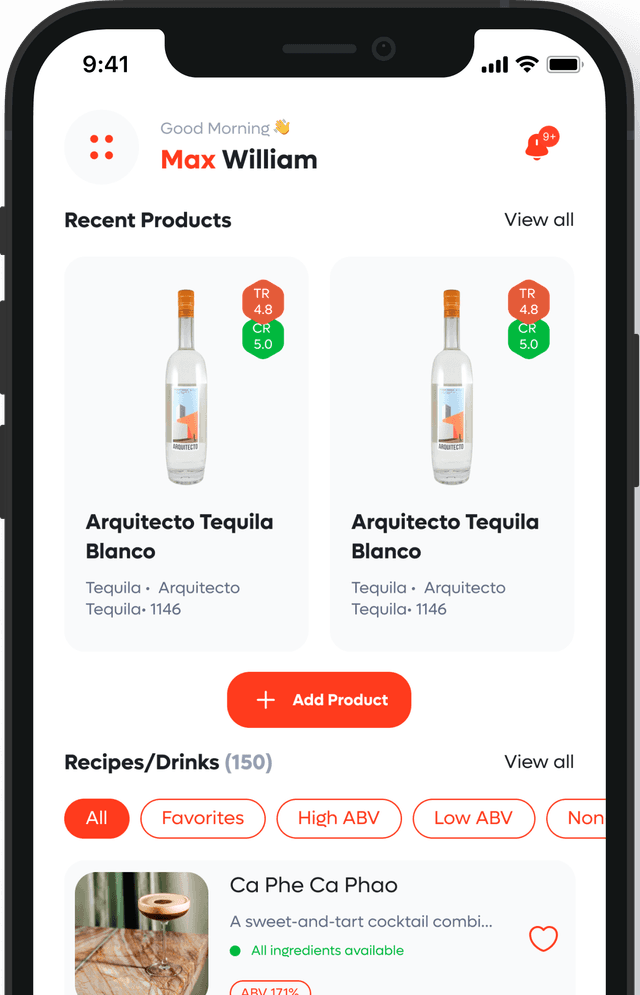View all Recipes/Drinks
The height and width of the screenshot is (995, 640).
(x=539, y=762)
